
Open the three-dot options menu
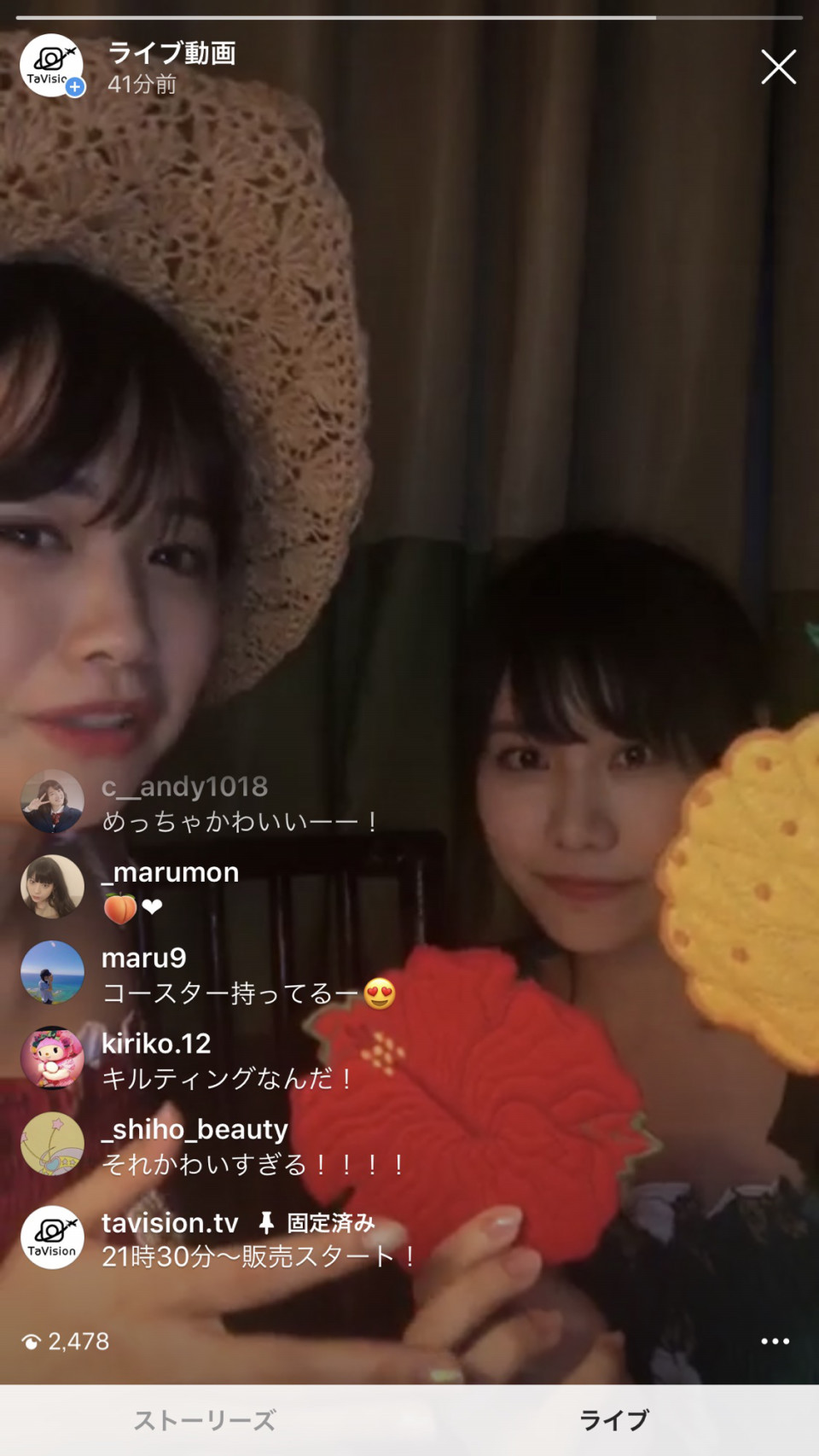[775, 1341]
